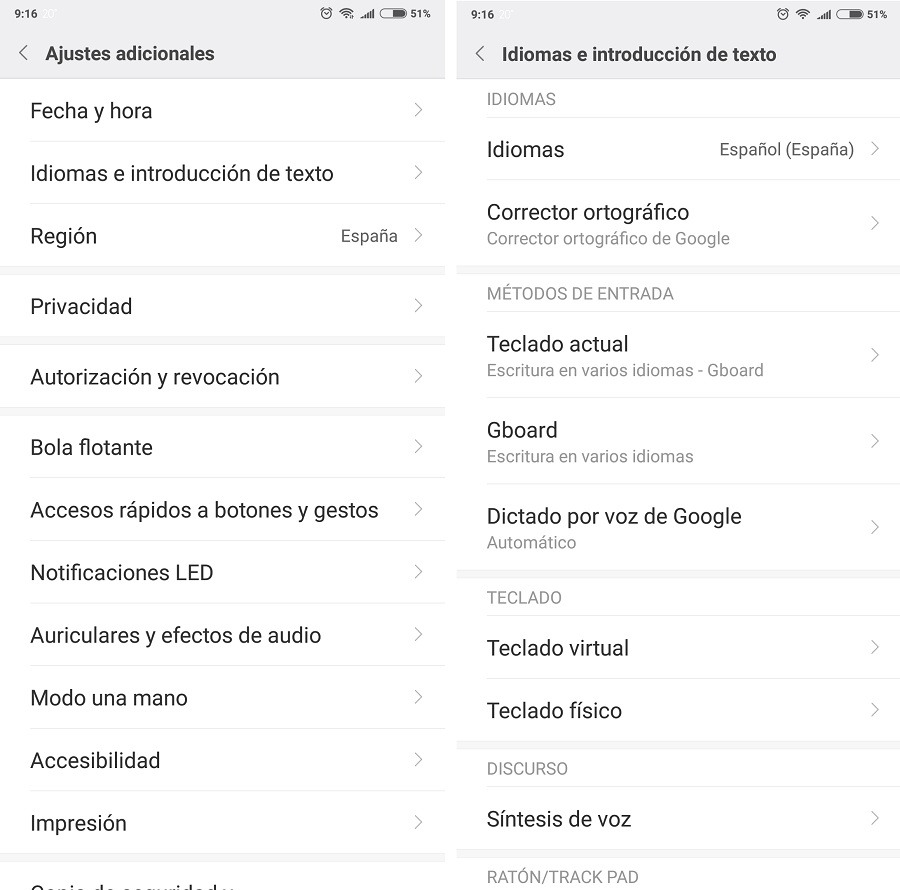
Task: Open Fecha y hora settings
Action: tap(225, 111)
